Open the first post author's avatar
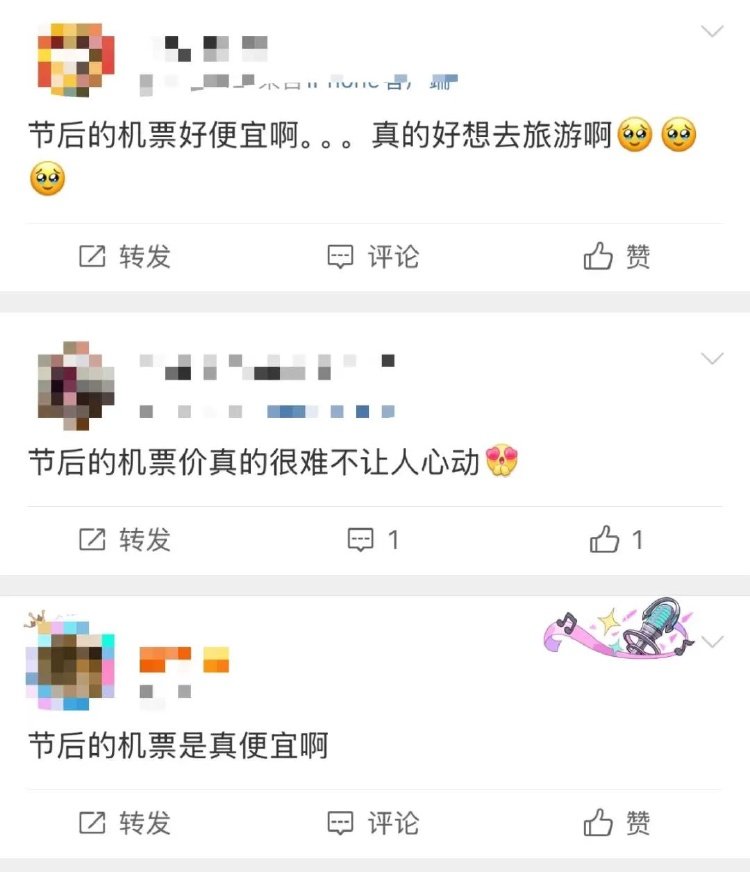The height and width of the screenshot is (872, 750). pos(75,62)
